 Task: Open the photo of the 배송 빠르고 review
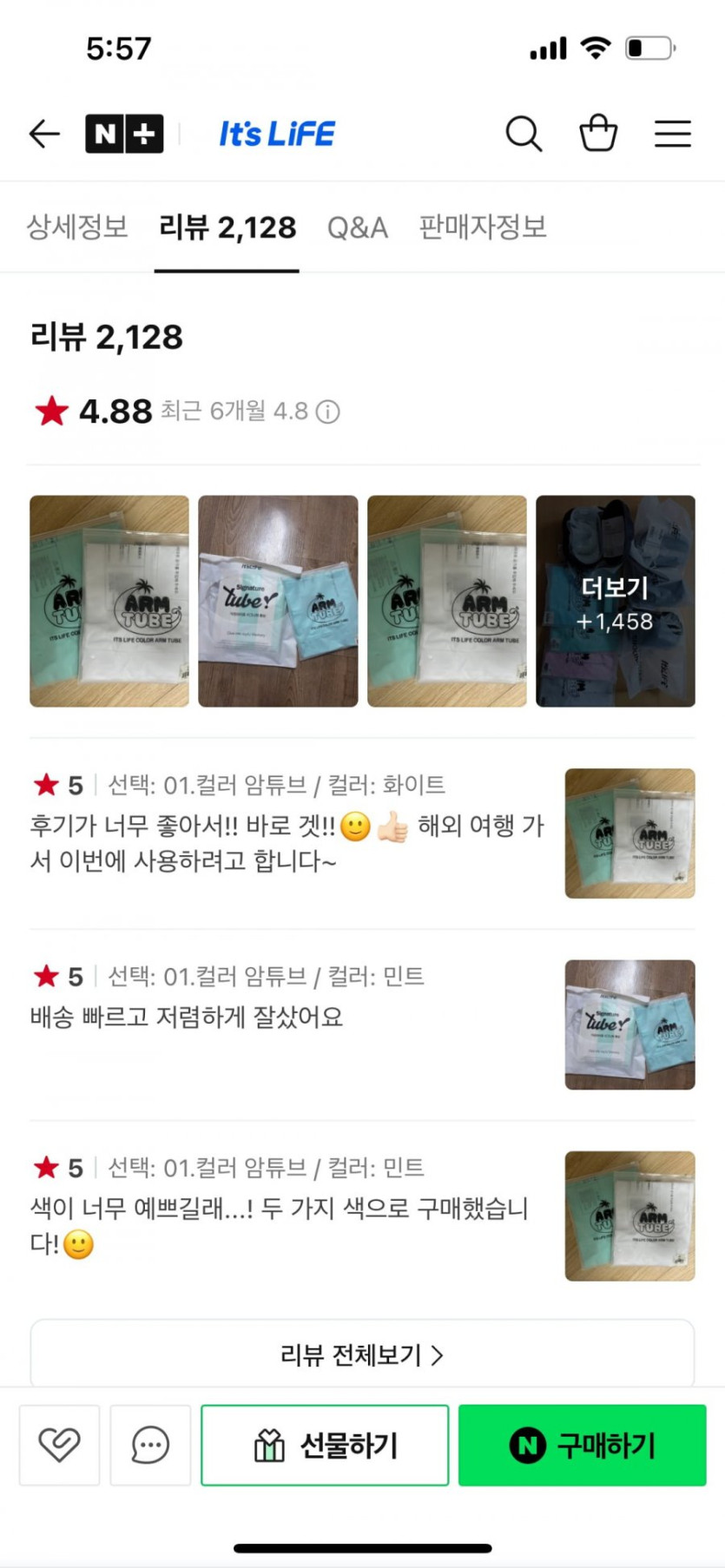pyautogui.click(x=629, y=1024)
